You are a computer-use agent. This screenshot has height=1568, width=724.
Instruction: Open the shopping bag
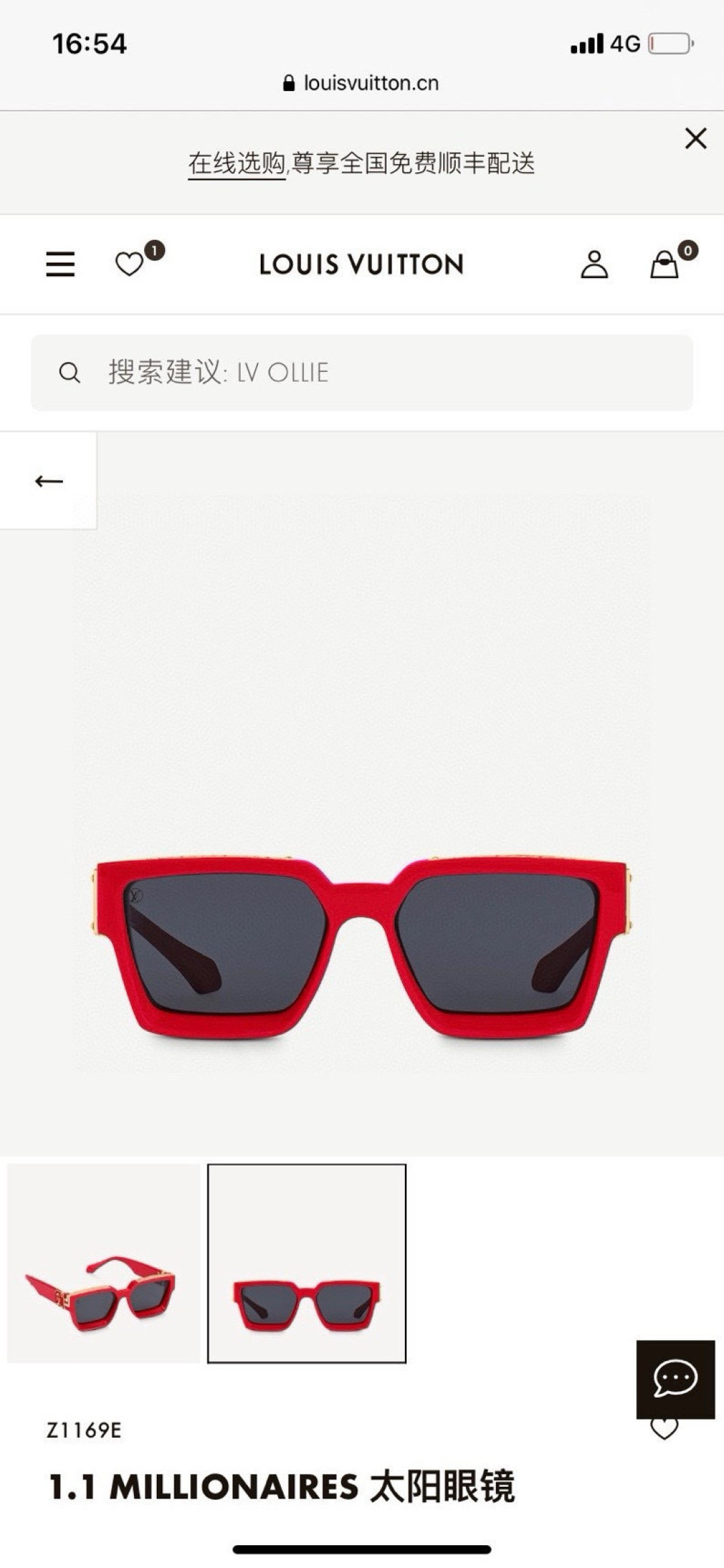click(664, 264)
